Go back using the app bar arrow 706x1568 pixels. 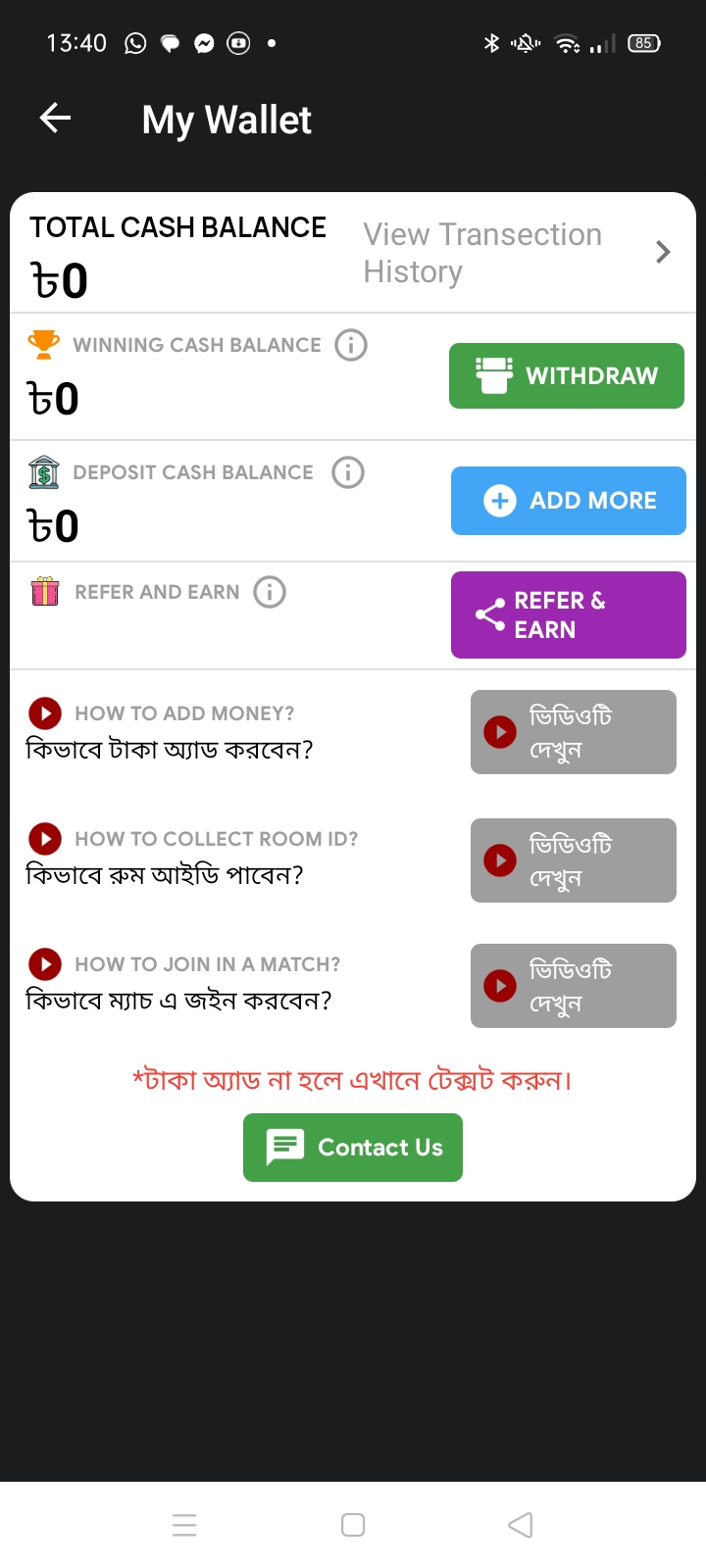coord(55,119)
